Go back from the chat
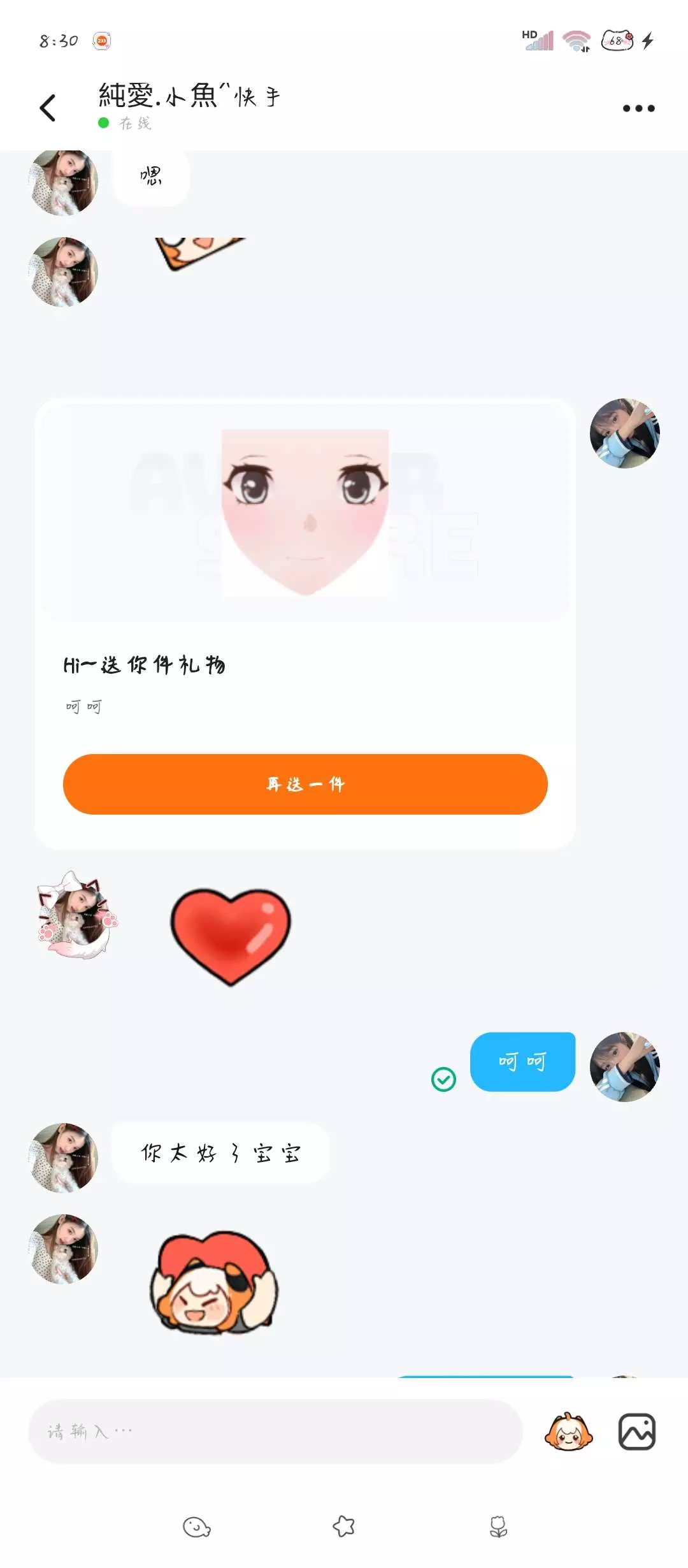 pyautogui.click(x=48, y=108)
